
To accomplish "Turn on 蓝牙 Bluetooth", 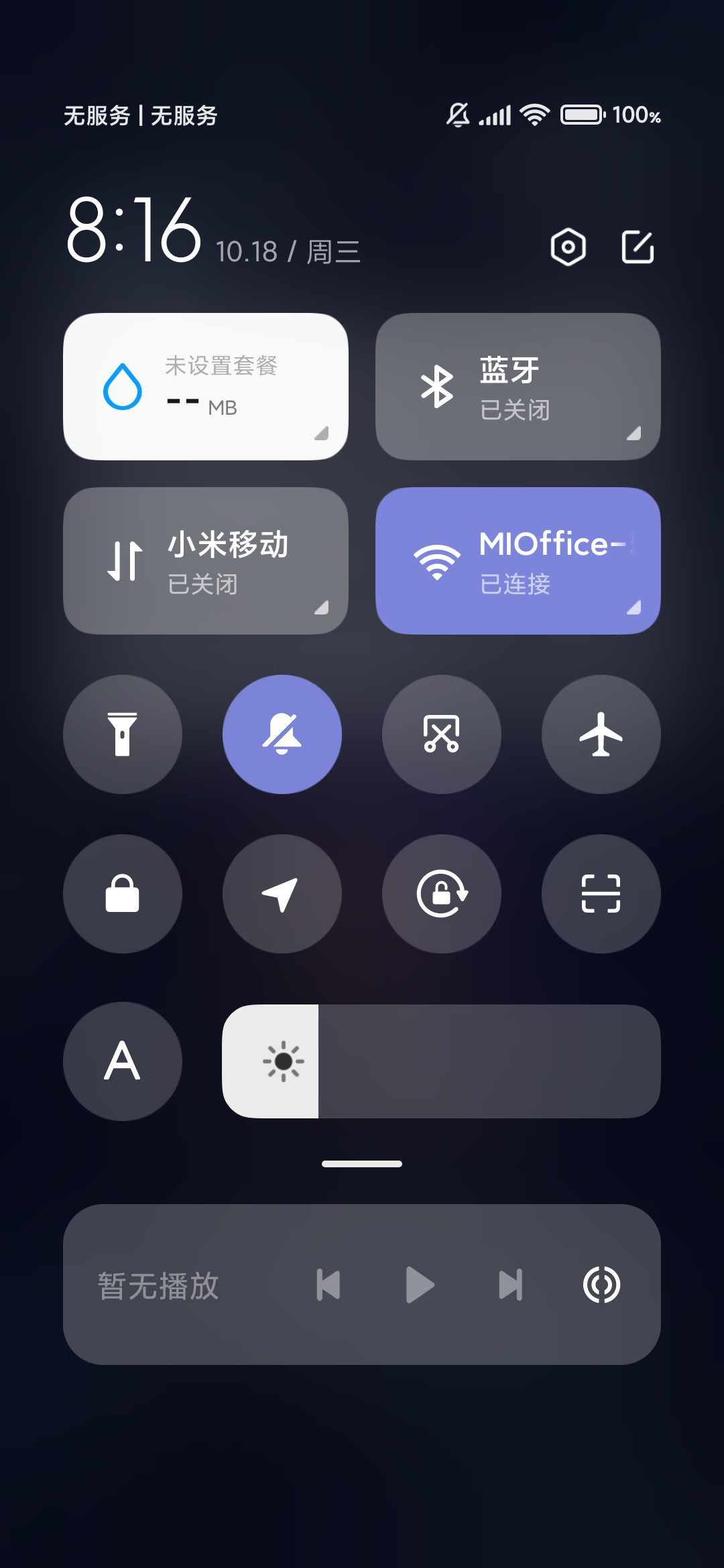I will 518,387.
